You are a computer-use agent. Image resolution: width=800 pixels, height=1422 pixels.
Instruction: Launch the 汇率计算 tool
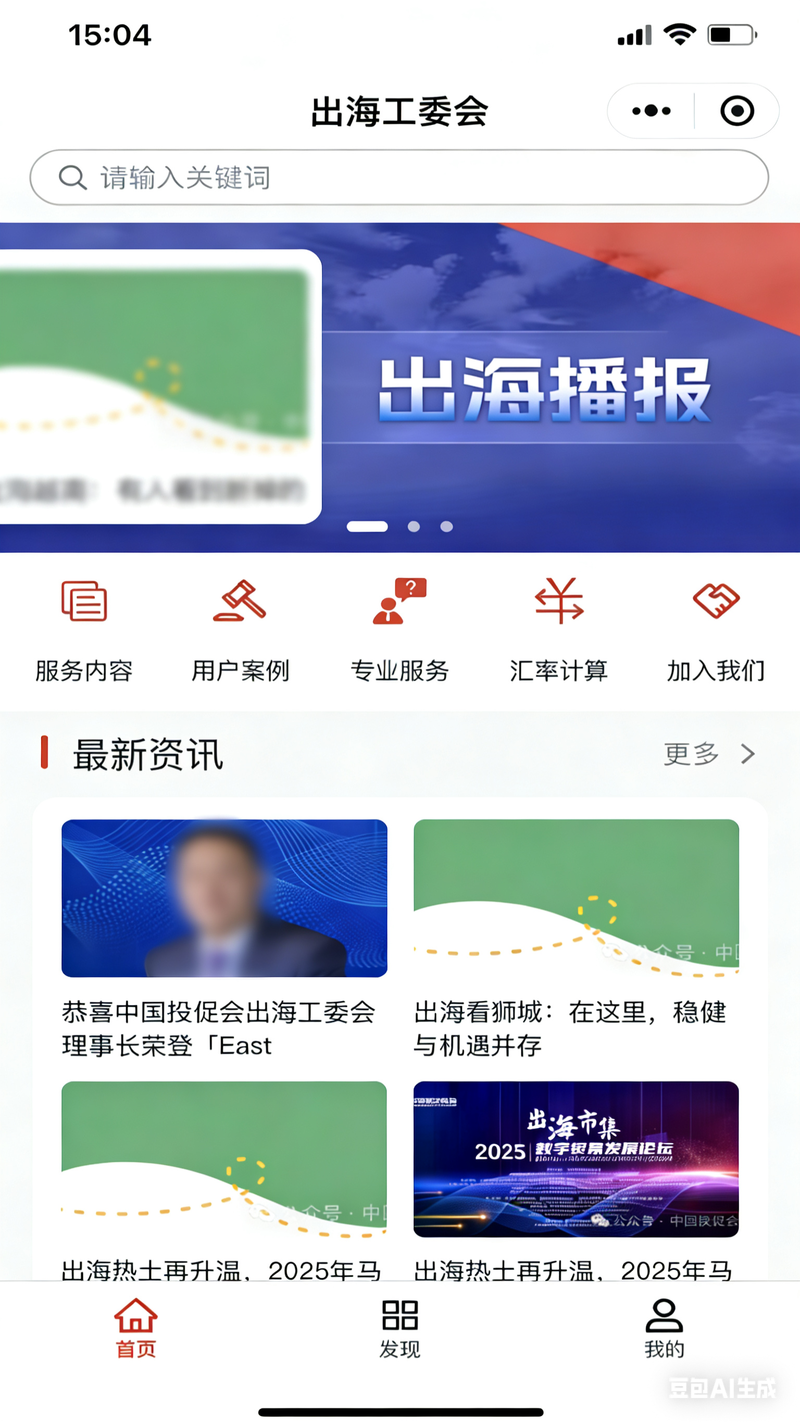pyautogui.click(x=559, y=630)
